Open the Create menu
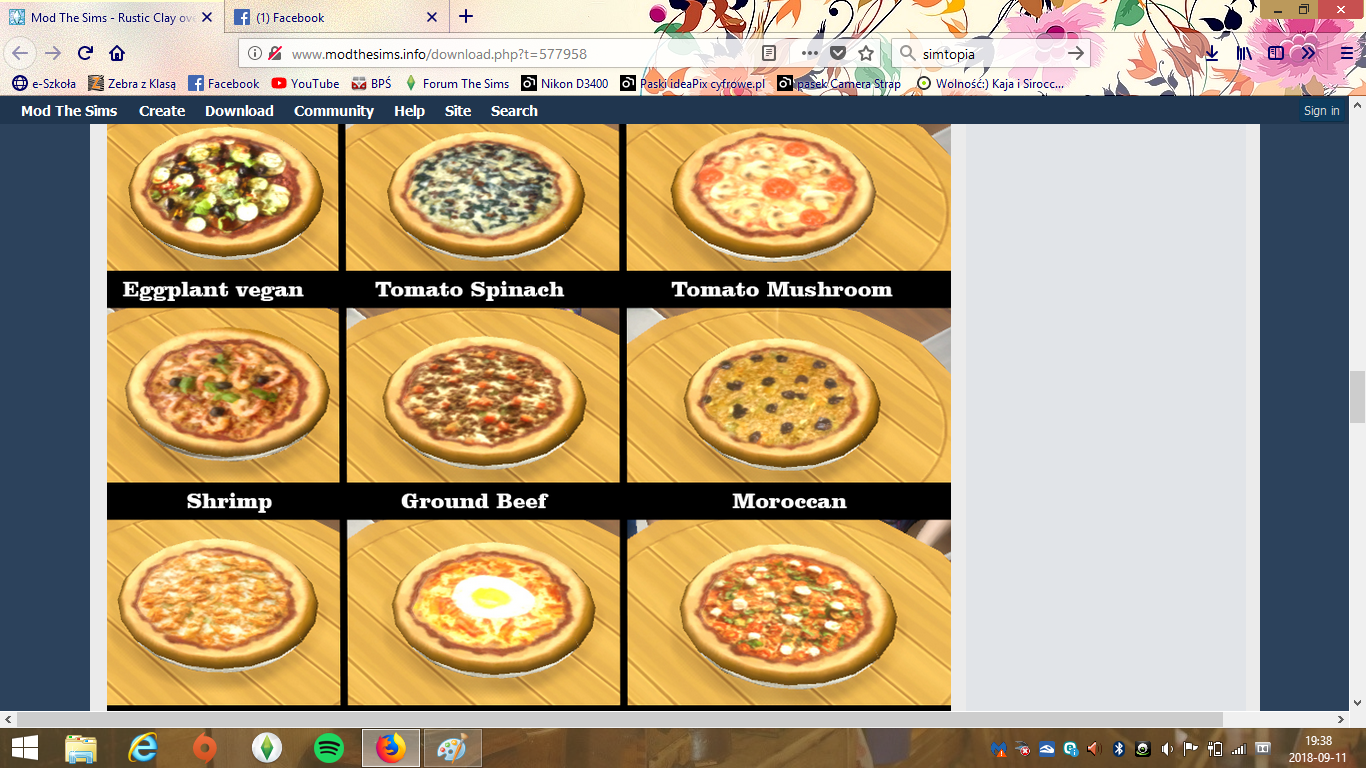1366x768 pixels. 162,111
